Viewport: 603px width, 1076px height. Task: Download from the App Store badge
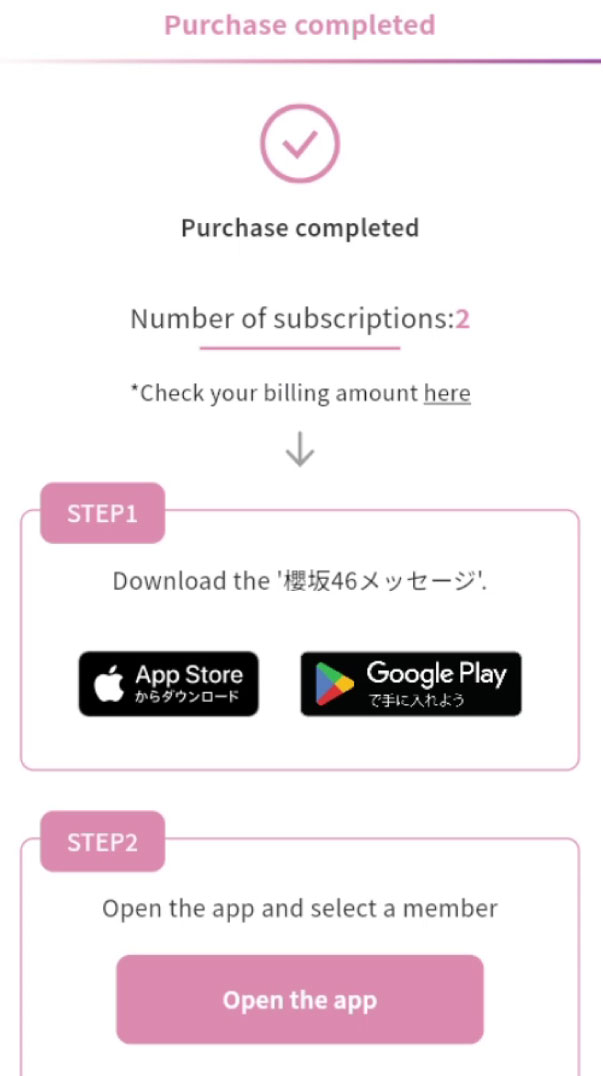(168, 684)
